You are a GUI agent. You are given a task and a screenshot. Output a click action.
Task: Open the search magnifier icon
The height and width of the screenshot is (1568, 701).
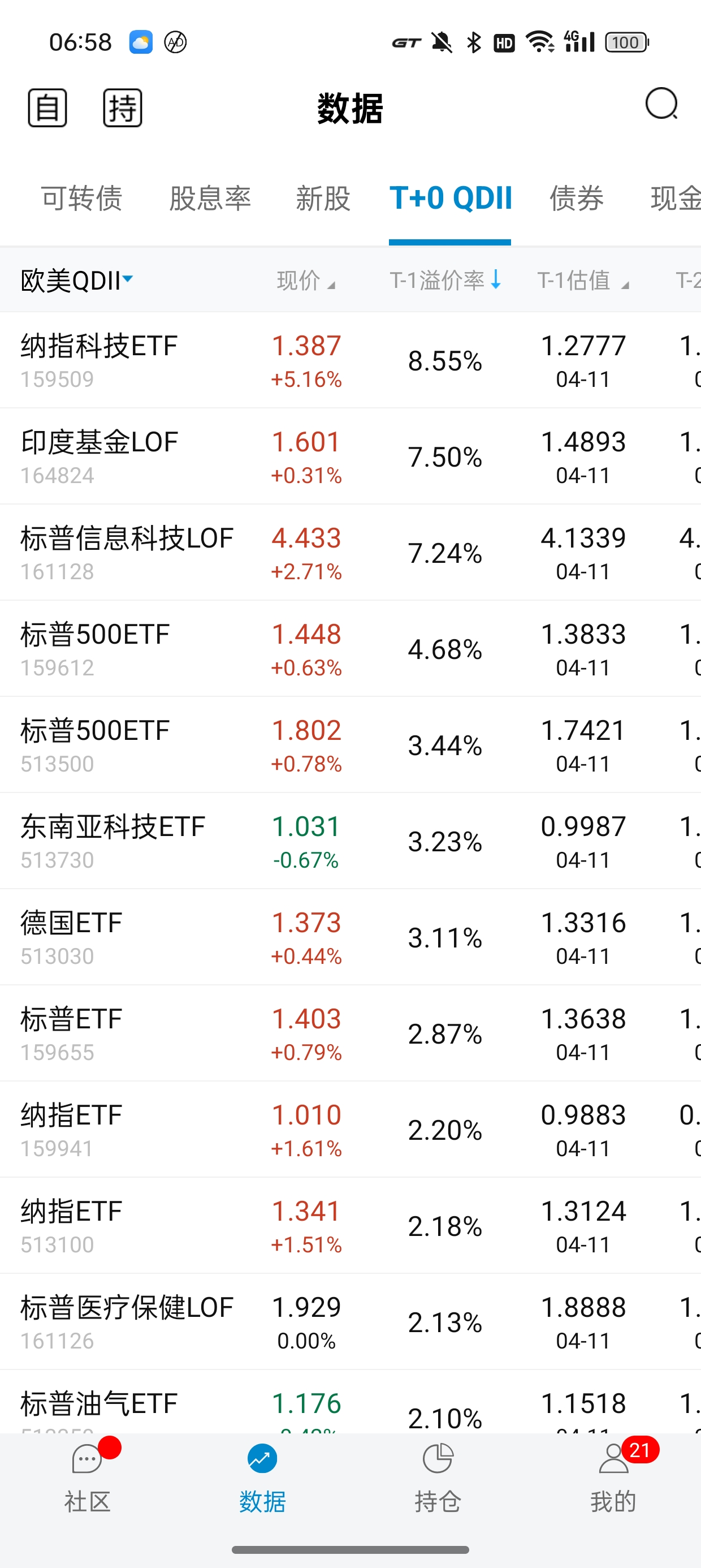pos(661,105)
